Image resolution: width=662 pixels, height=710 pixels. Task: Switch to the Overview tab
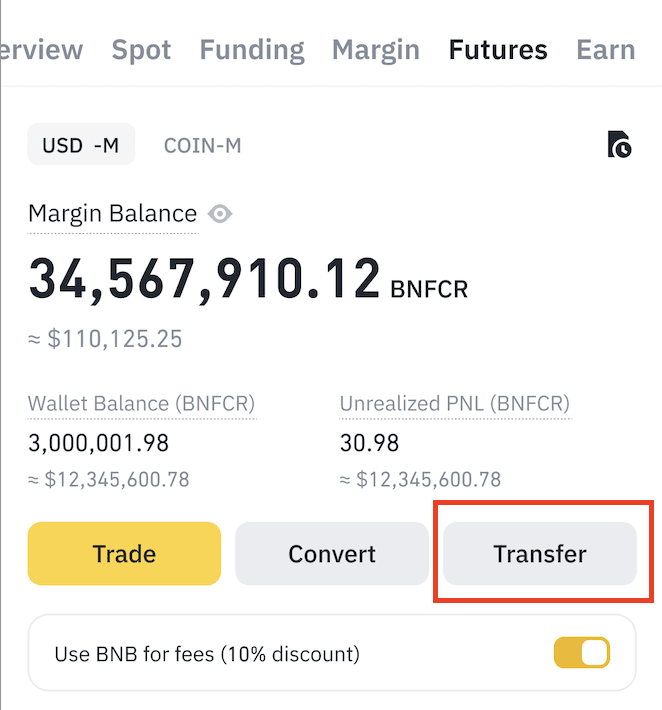(x=42, y=49)
